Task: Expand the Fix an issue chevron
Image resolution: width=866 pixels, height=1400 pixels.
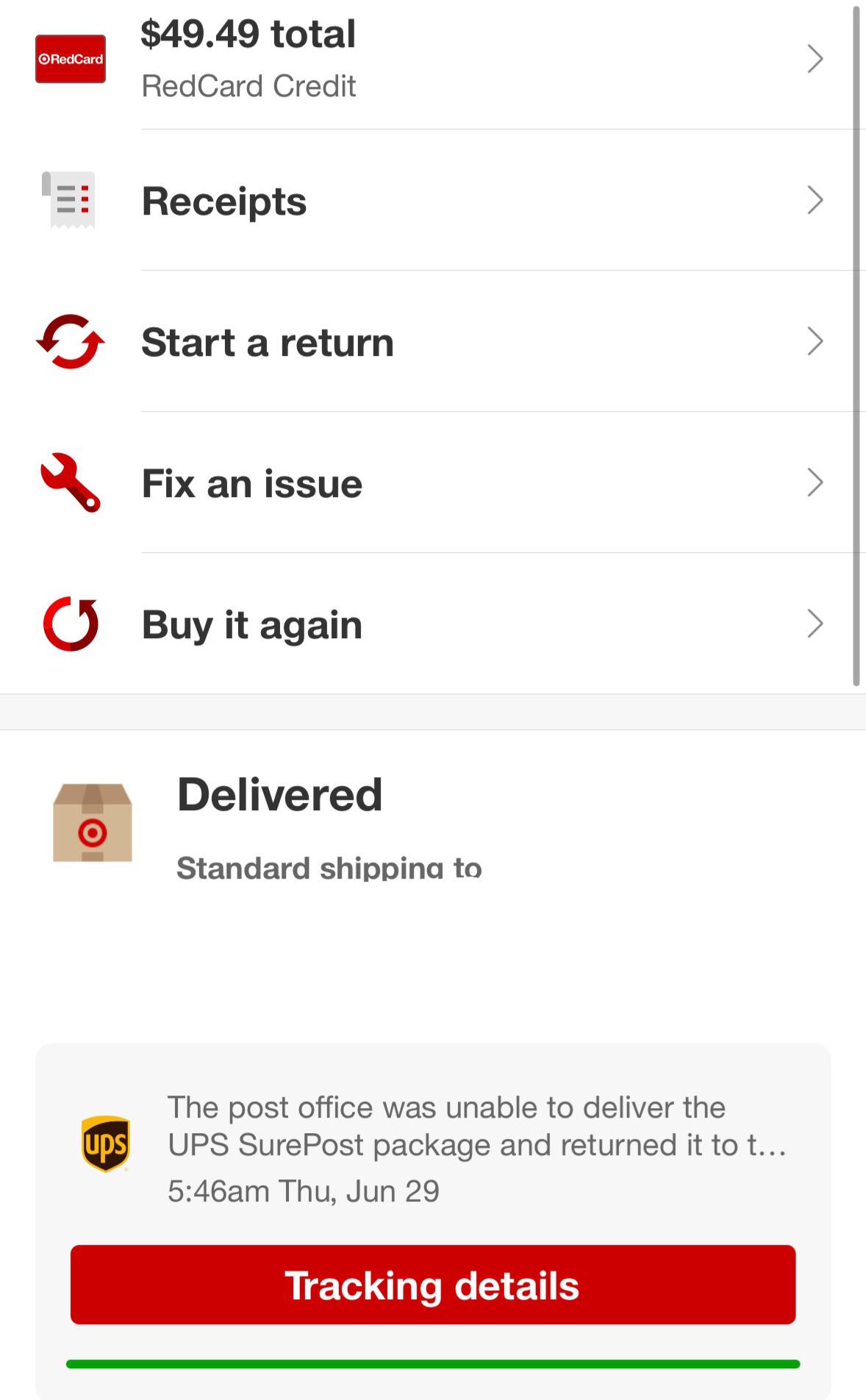Action: [x=816, y=483]
